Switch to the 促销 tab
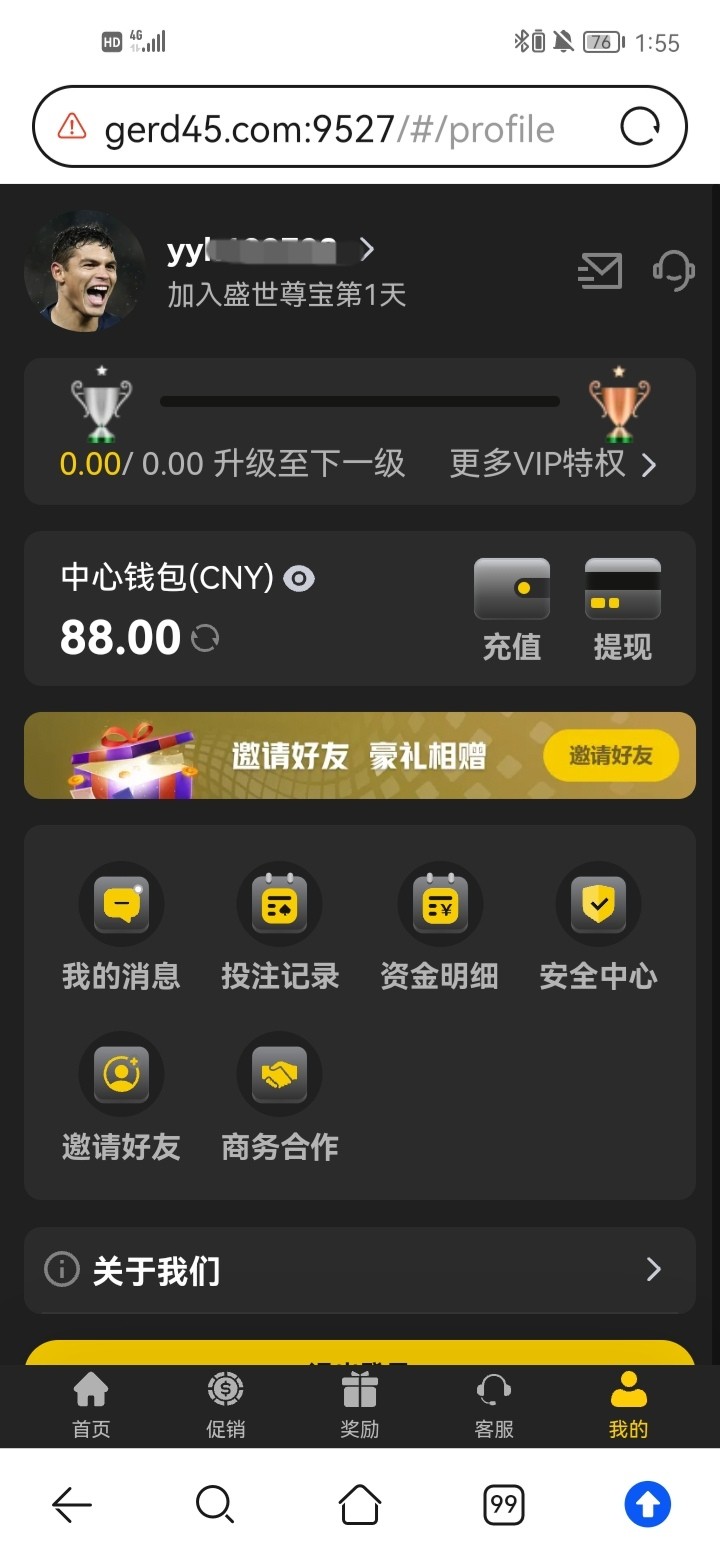This screenshot has height=1560, width=720. pyautogui.click(x=225, y=1405)
